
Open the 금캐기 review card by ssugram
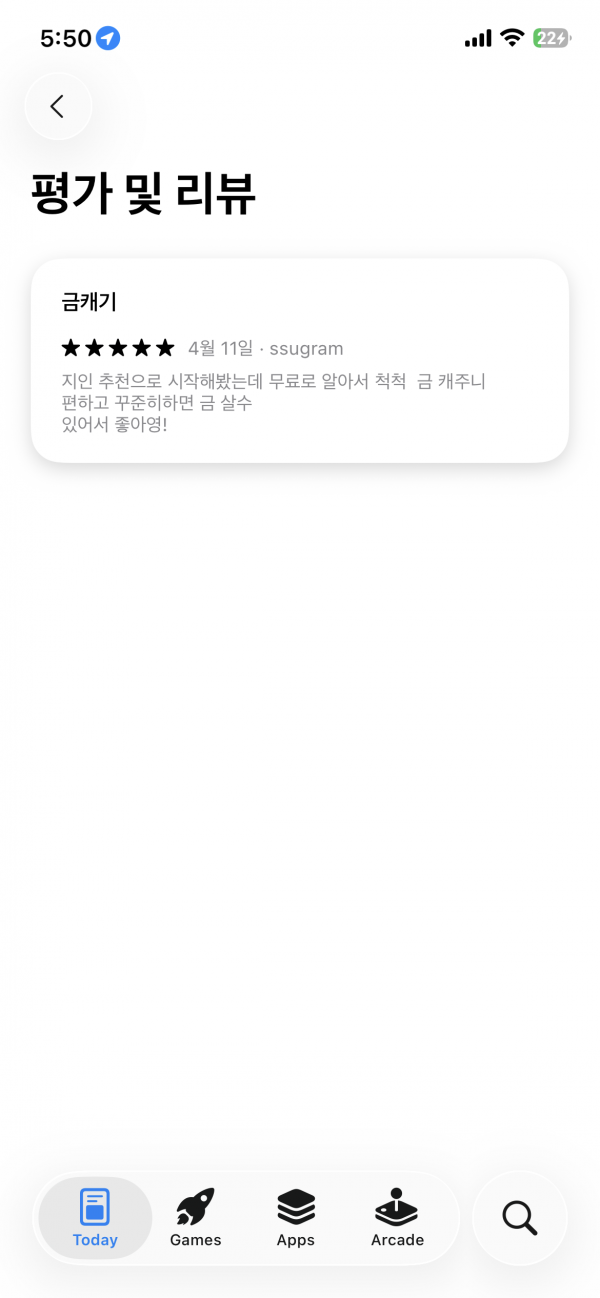click(300, 360)
